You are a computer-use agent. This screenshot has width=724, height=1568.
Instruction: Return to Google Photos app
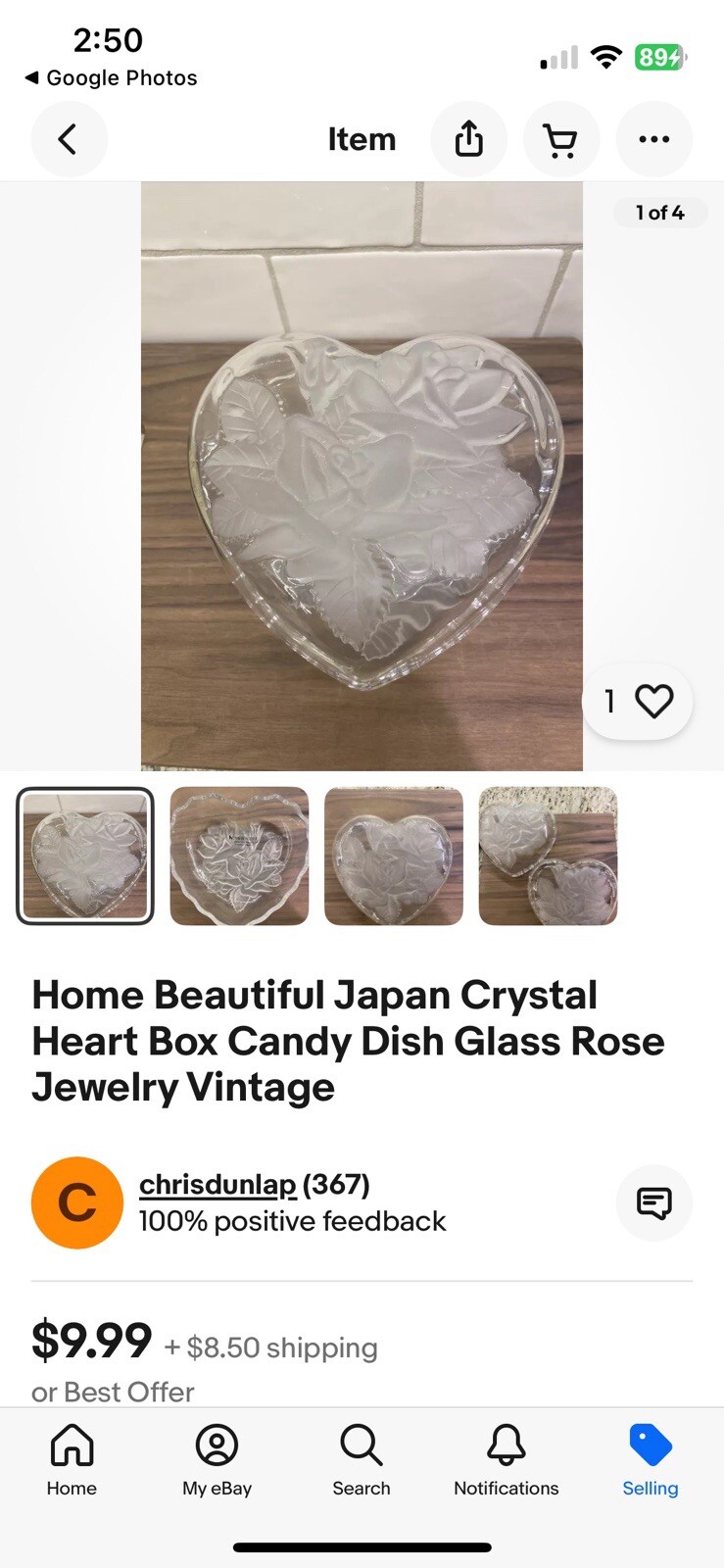111,77
